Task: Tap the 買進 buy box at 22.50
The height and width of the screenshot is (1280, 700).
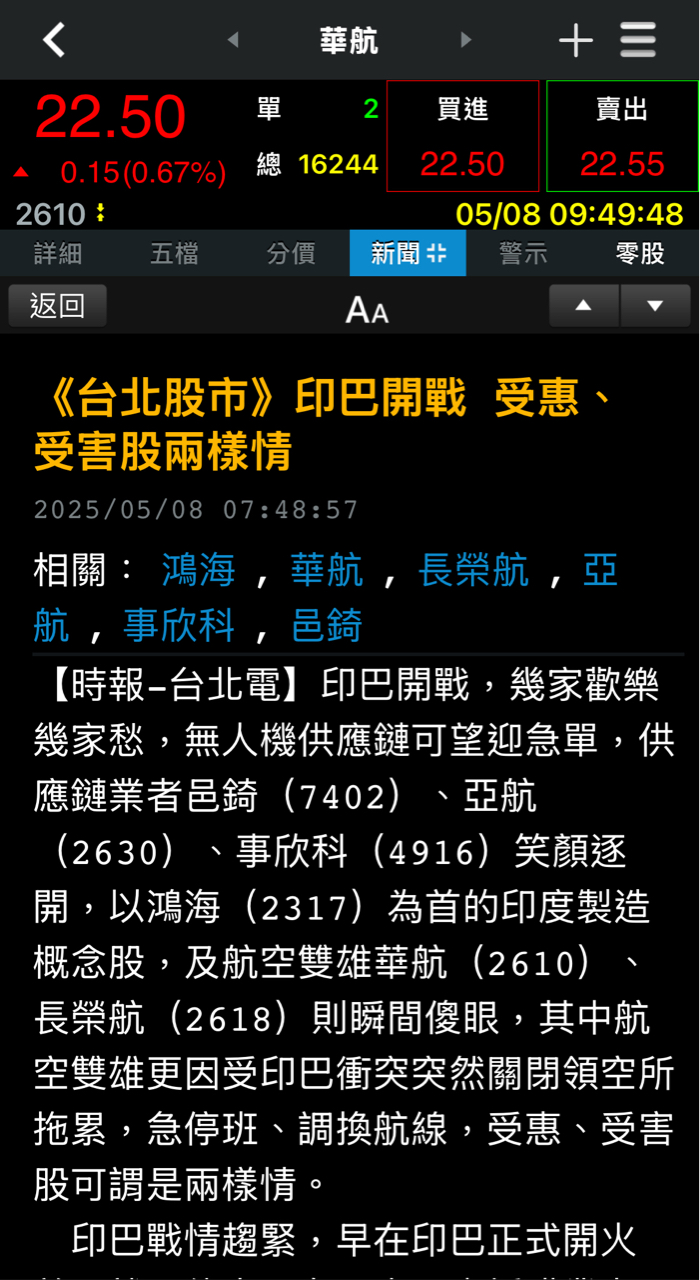Action: click(462, 136)
